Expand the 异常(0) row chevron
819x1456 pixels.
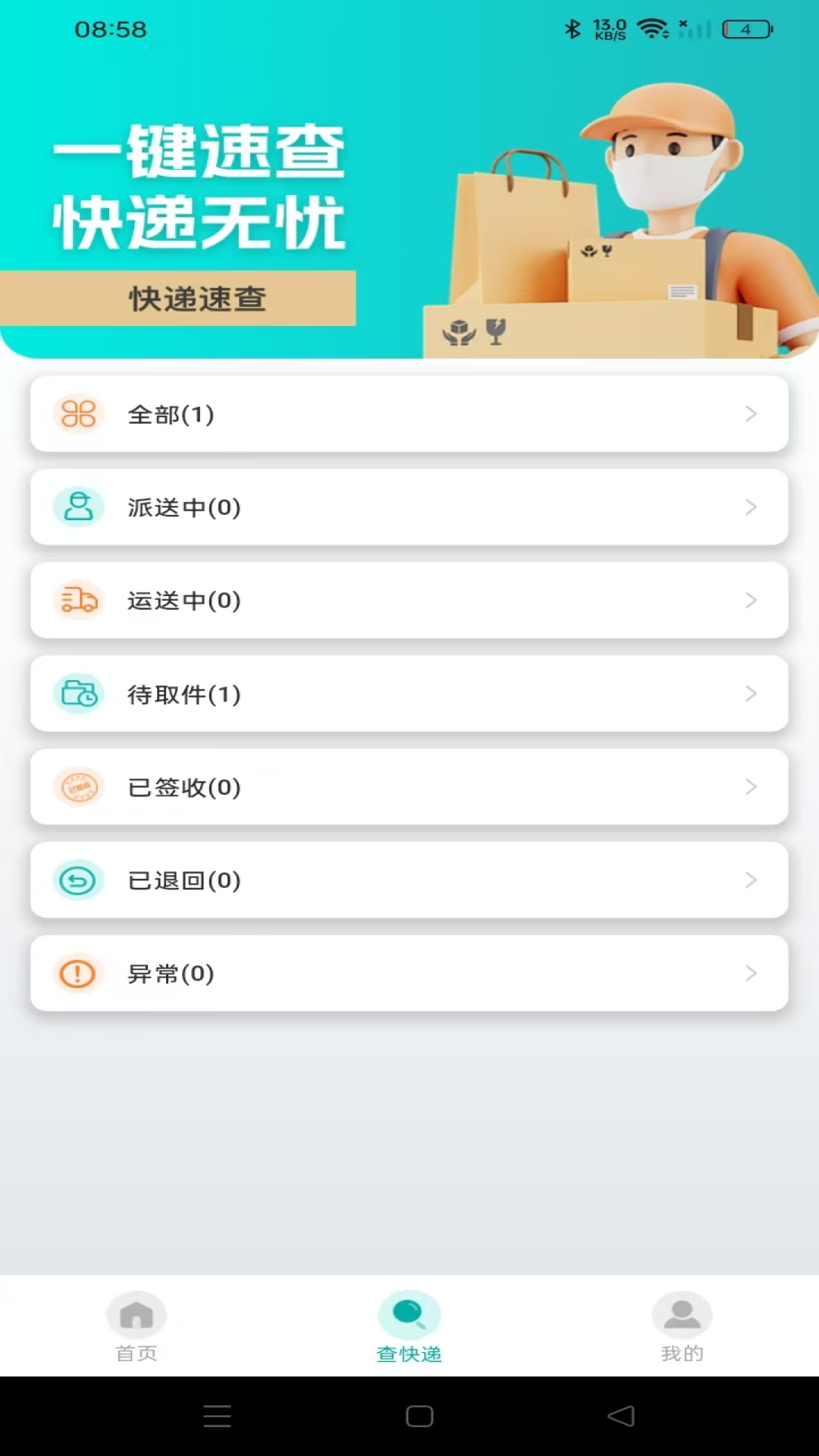pyautogui.click(x=752, y=974)
